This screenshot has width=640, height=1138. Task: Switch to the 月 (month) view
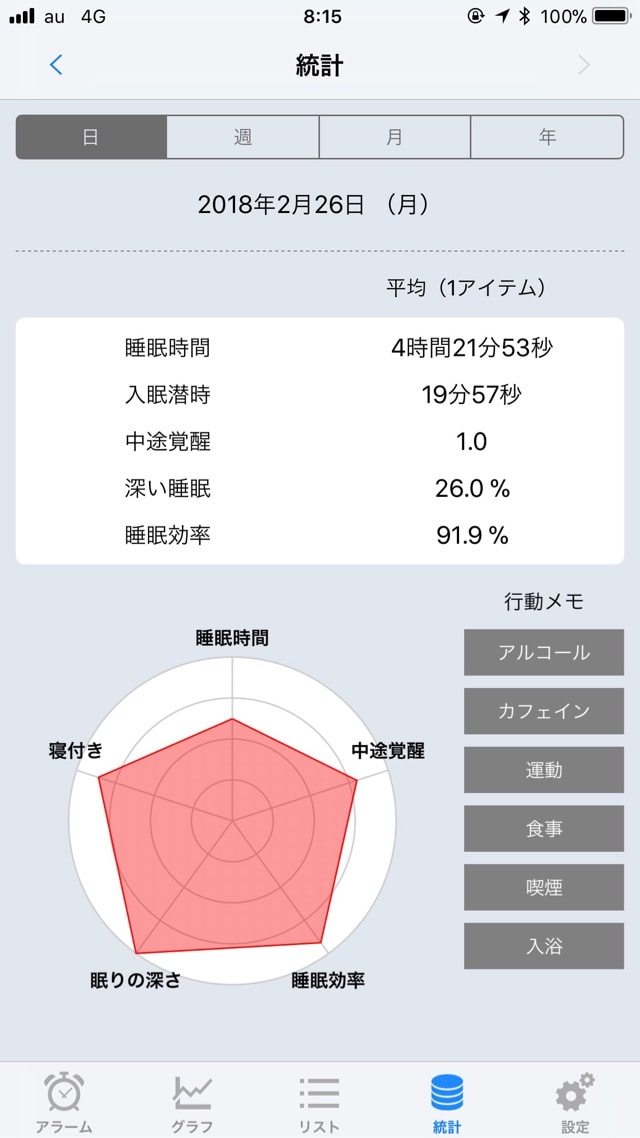395,136
